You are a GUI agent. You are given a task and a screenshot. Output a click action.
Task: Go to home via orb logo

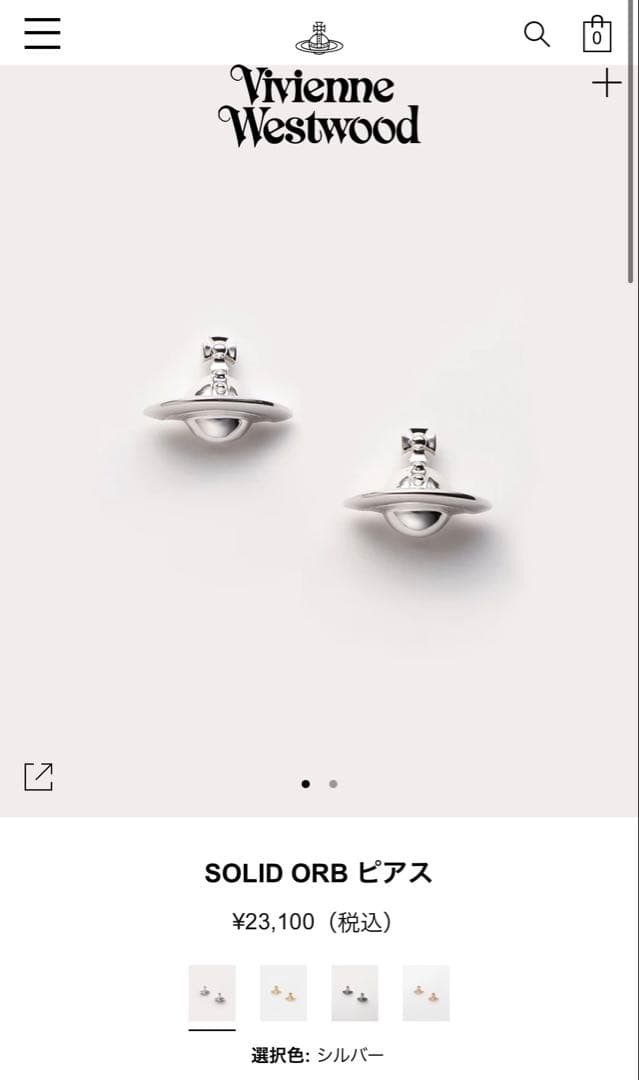point(319,36)
